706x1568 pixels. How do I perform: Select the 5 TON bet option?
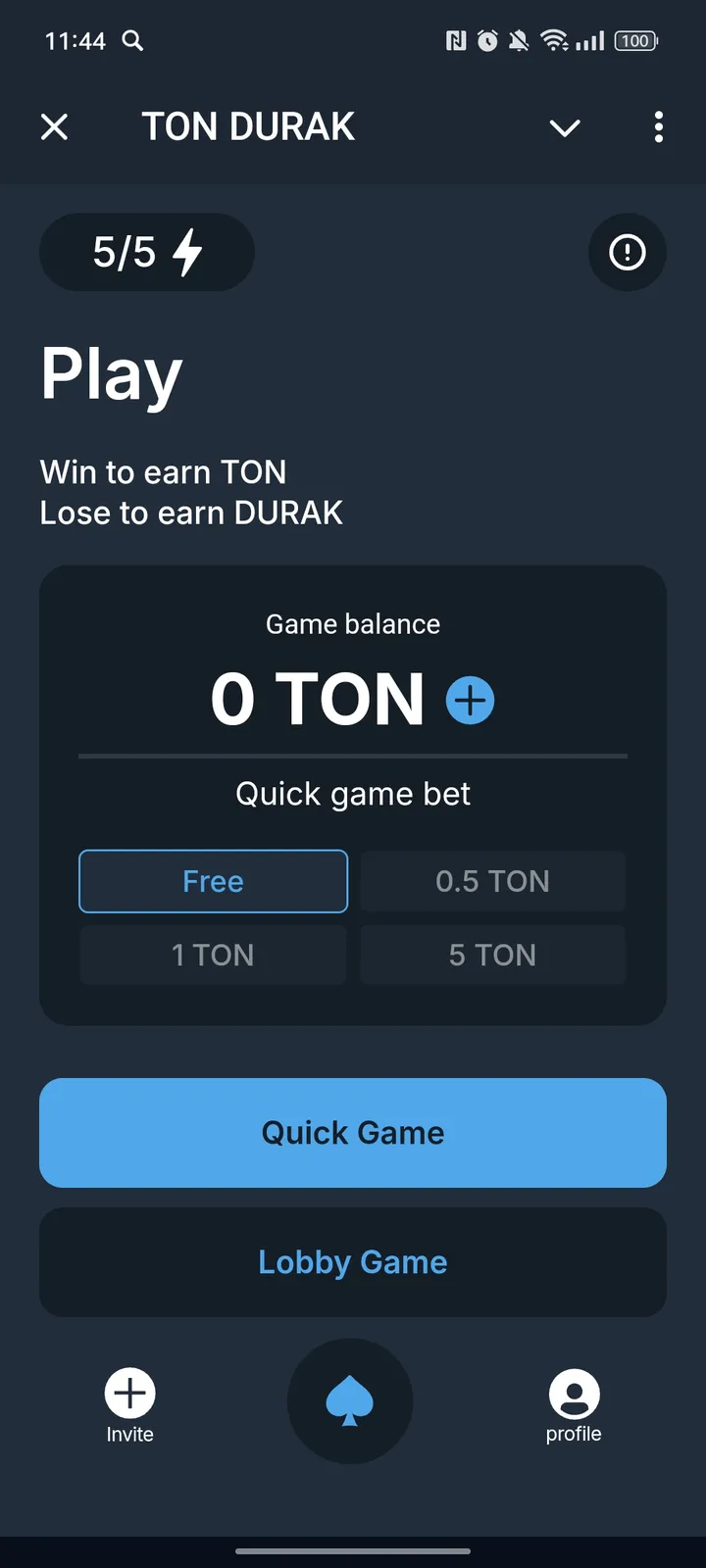point(492,955)
